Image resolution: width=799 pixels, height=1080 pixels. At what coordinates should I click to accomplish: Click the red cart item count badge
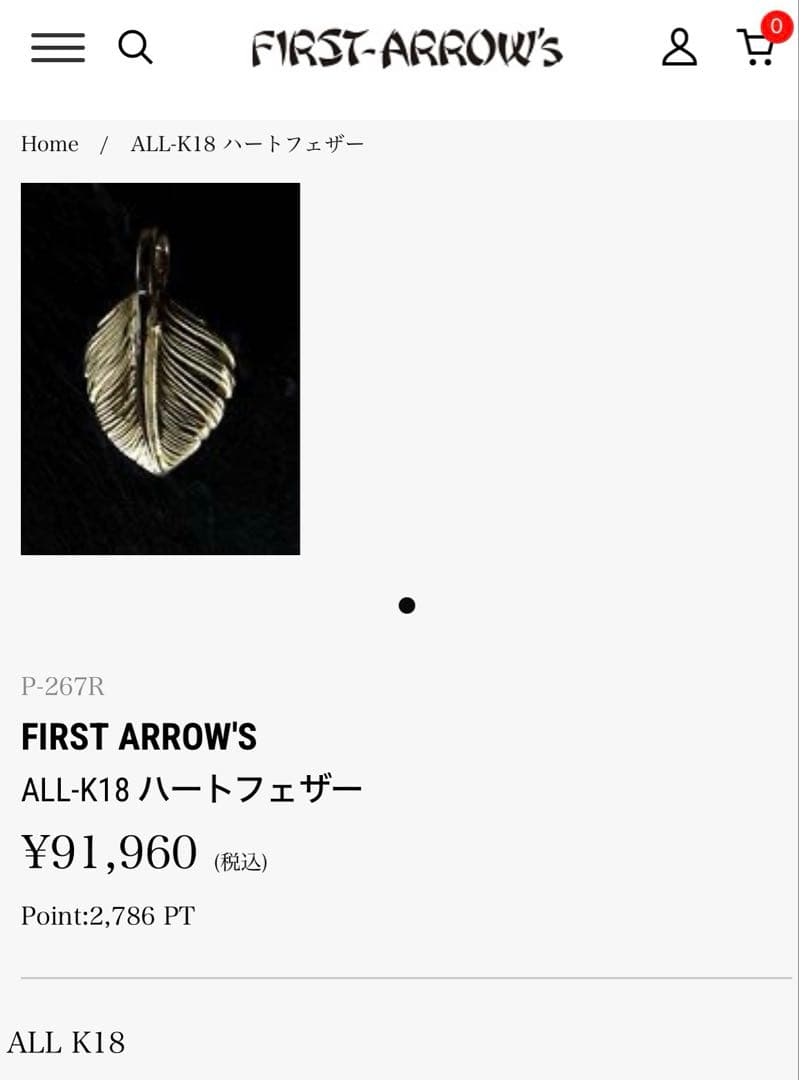tap(775, 27)
